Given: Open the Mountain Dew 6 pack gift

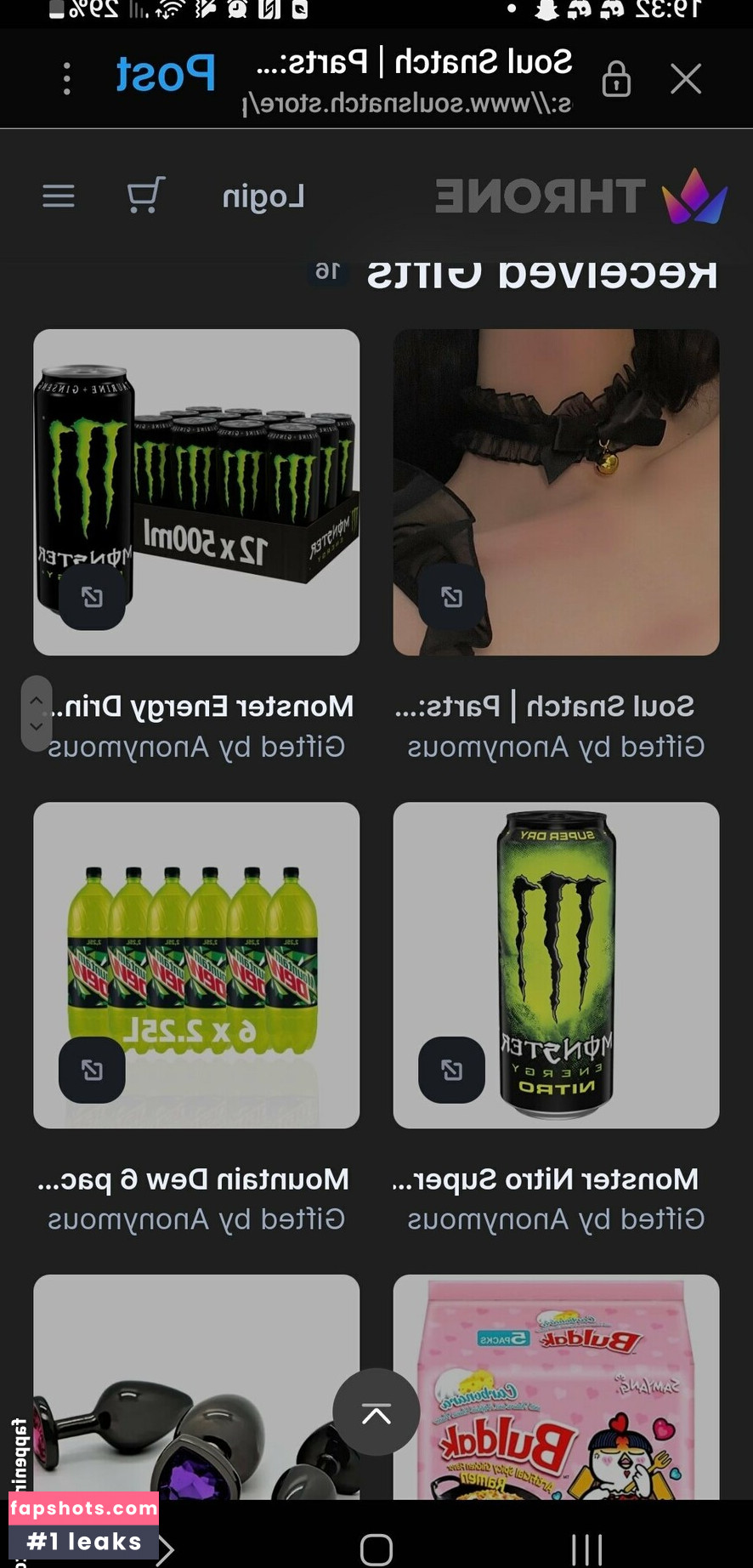Looking at the screenshot, I should pos(196,964).
